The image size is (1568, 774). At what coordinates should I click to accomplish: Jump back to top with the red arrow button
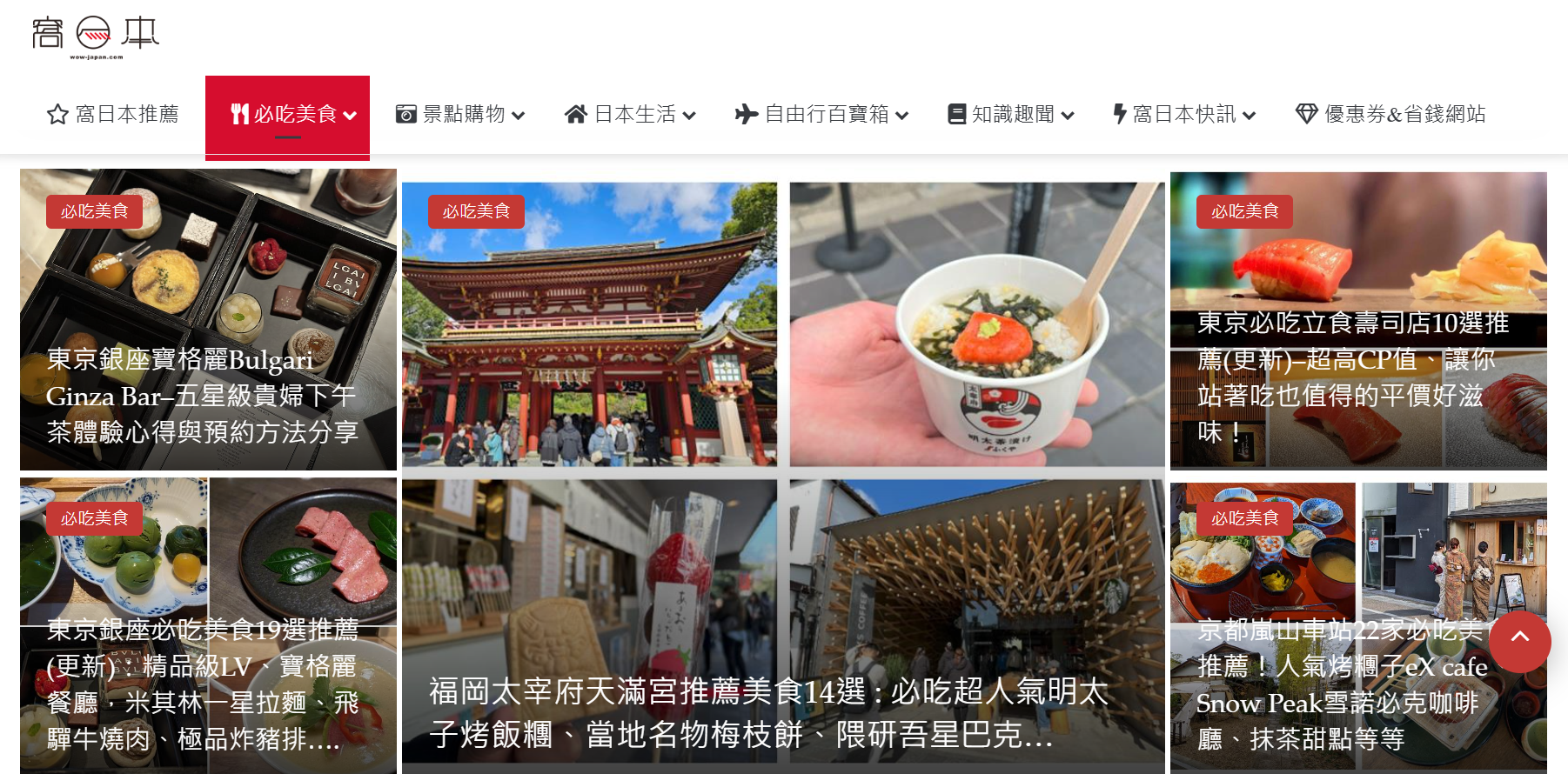pos(1519,641)
